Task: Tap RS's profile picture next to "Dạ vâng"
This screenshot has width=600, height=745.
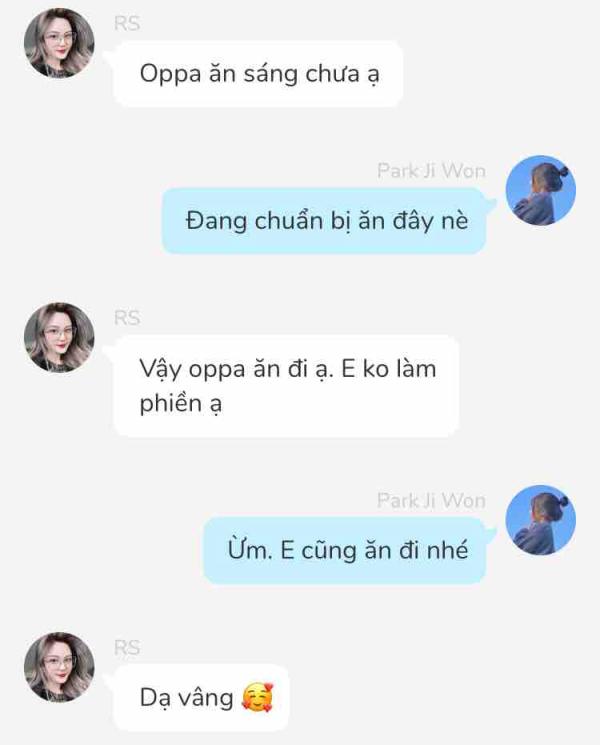Action: pos(59,667)
